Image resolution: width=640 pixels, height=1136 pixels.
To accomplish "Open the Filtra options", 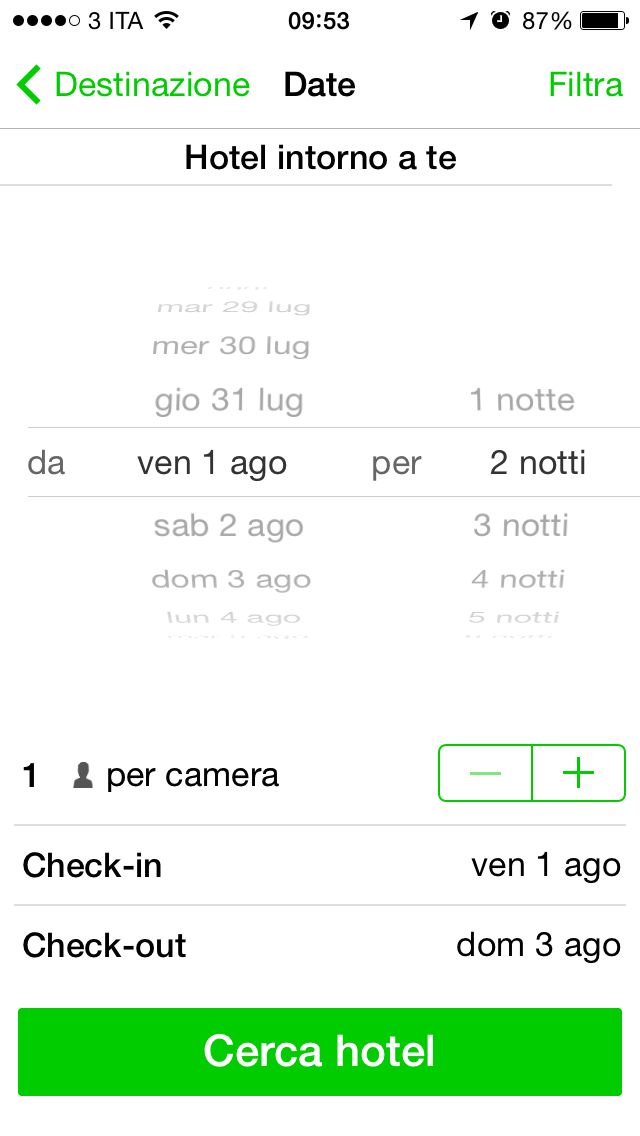I will [585, 85].
